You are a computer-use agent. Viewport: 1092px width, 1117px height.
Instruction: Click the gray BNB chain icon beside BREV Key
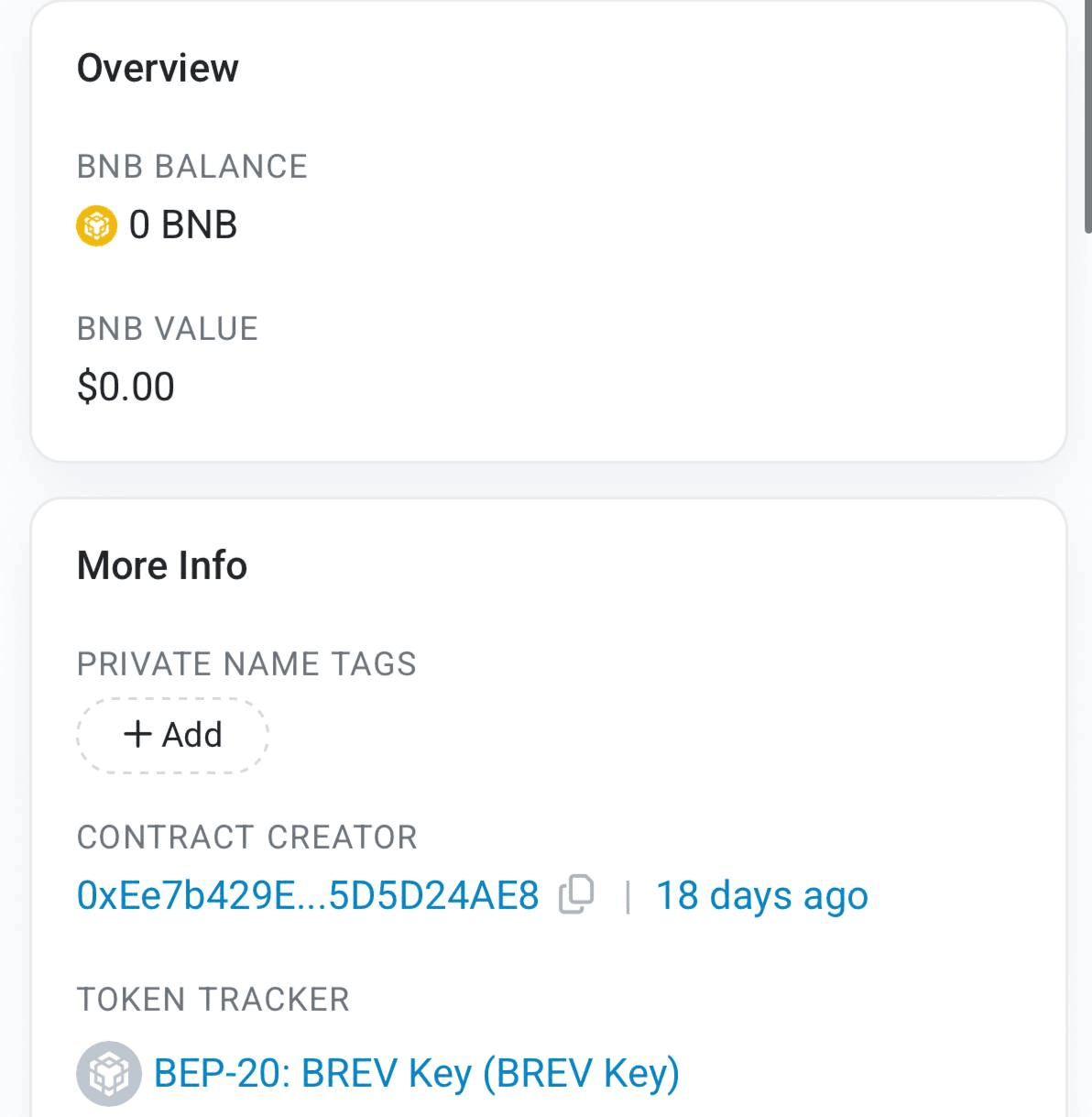[x=110, y=1074]
